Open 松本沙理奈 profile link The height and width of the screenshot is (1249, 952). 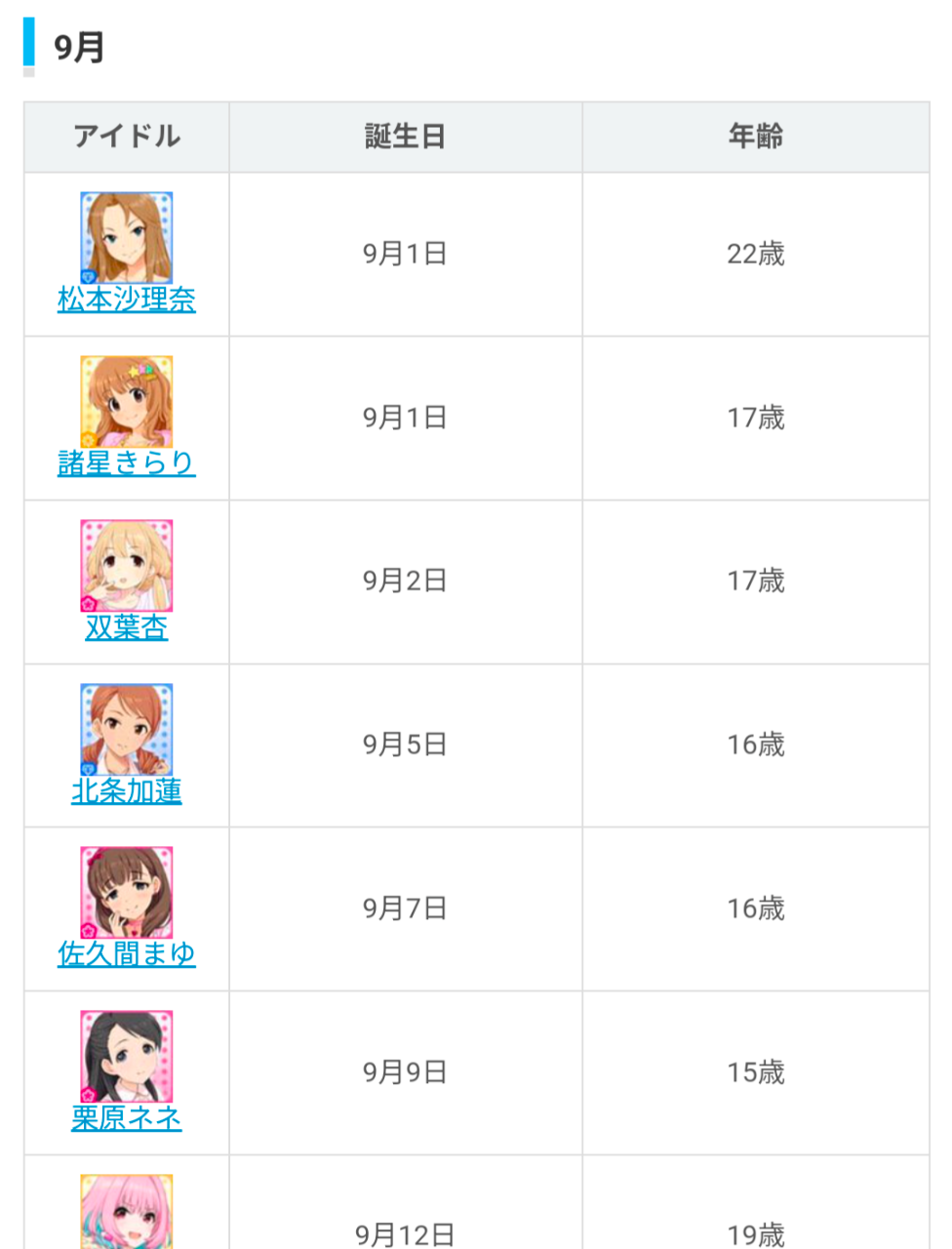tap(127, 300)
